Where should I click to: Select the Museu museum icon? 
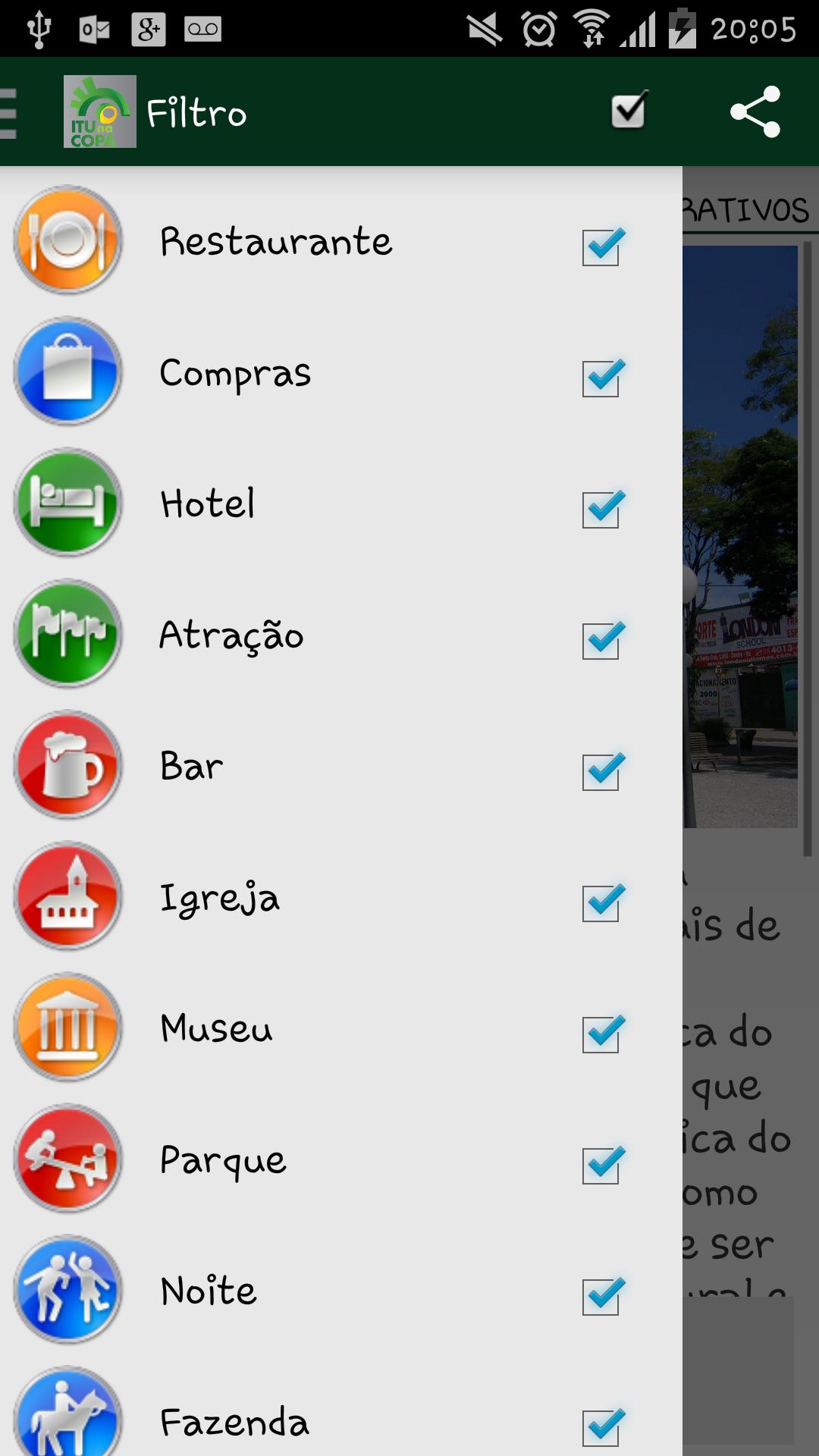pos(67,1027)
